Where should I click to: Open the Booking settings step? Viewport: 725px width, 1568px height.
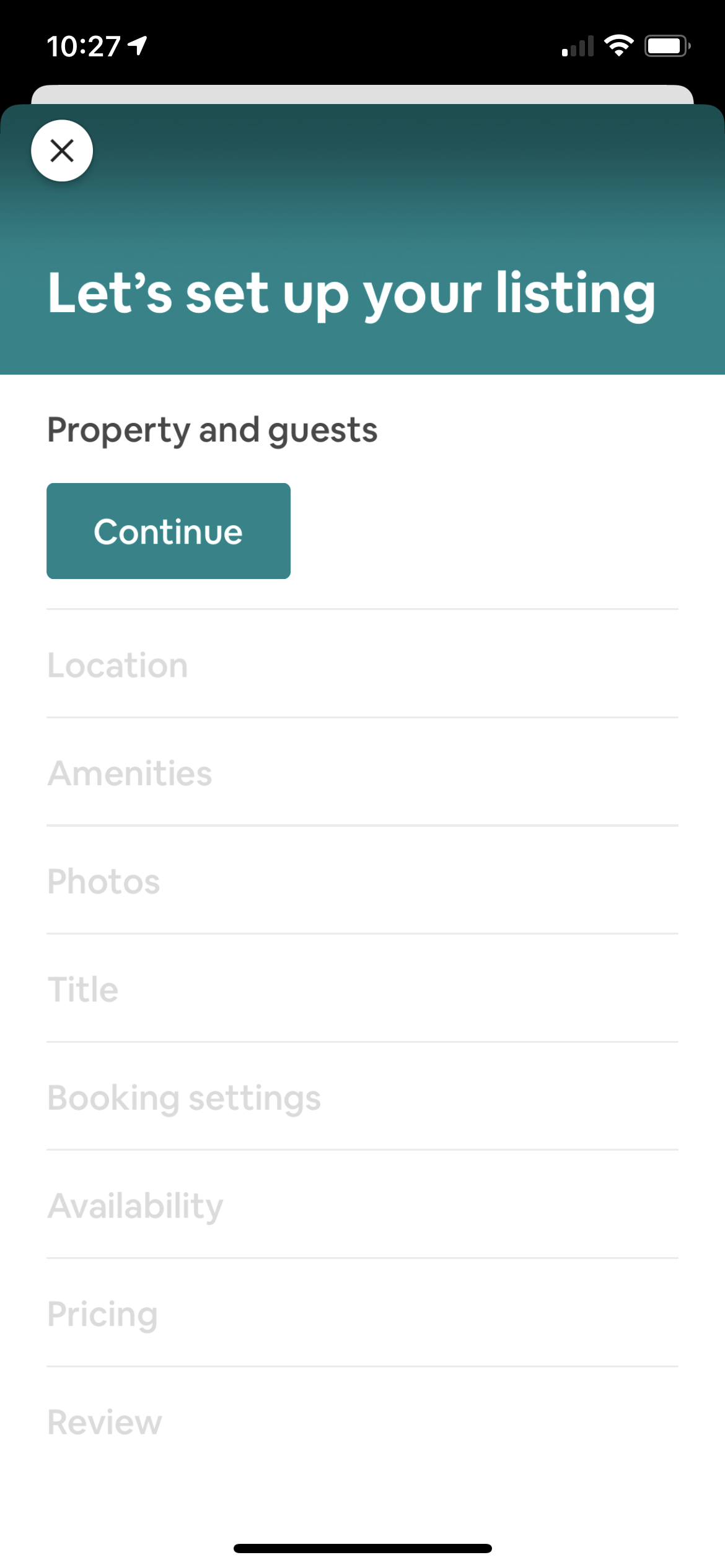click(x=184, y=1097)
